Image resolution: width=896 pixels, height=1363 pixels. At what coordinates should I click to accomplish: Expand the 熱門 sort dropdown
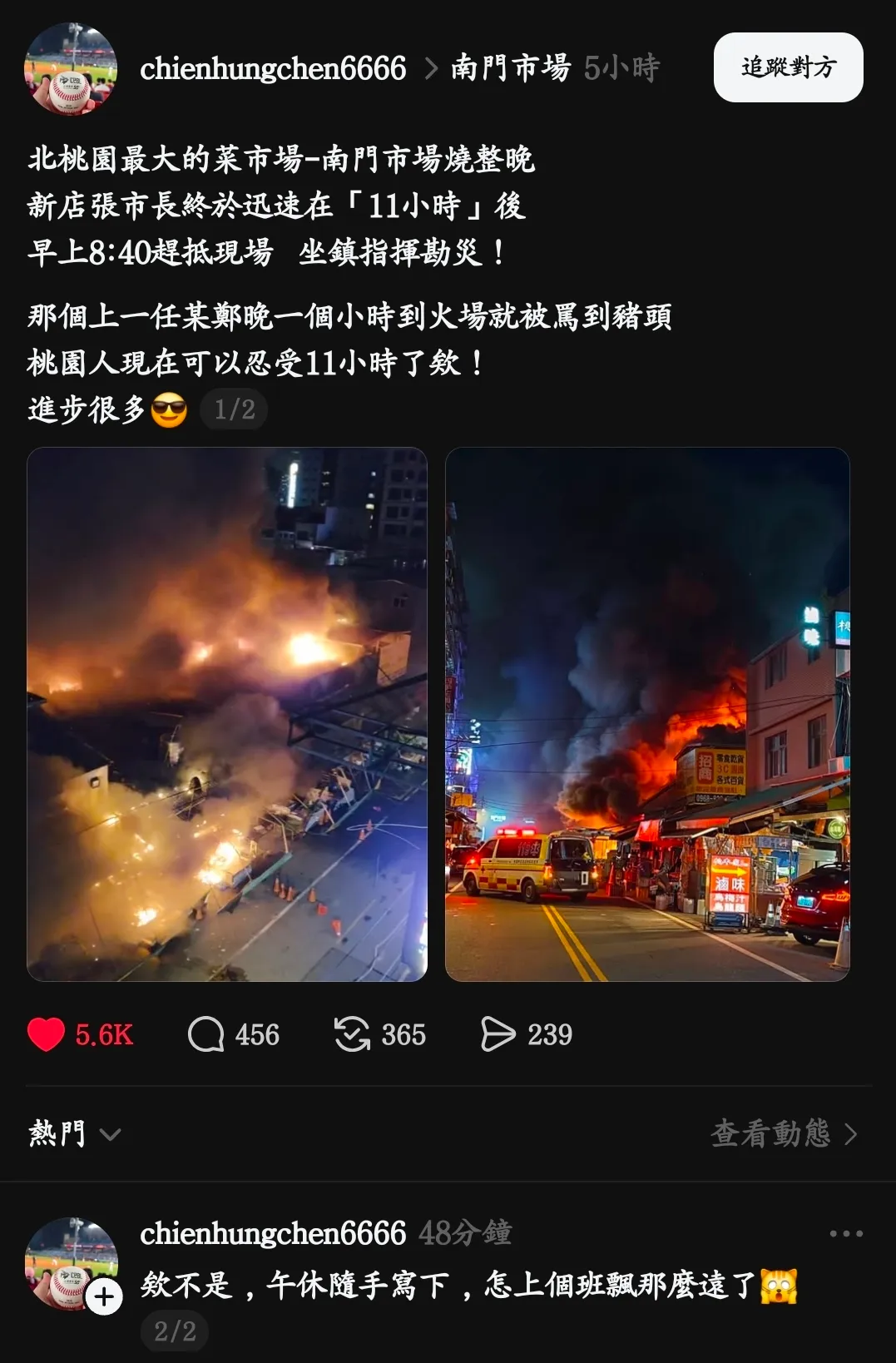[75, 1133]
